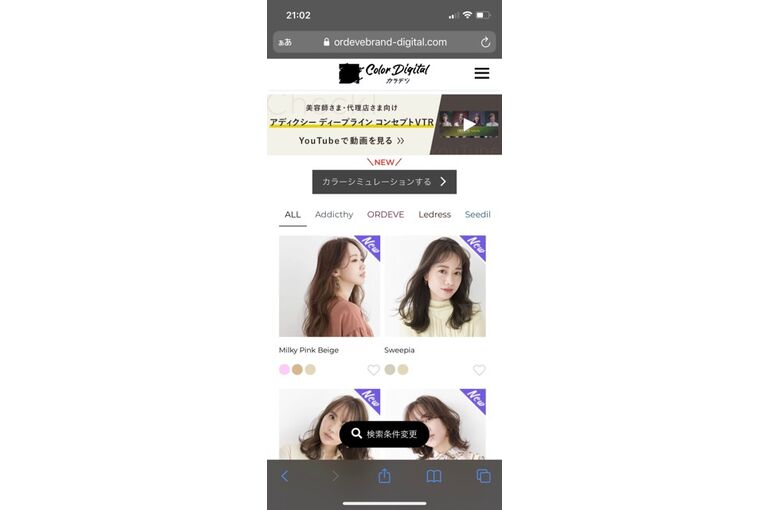
Task: Show open Safari tabs
Action: pyautogui.click(x=483, y=476)
